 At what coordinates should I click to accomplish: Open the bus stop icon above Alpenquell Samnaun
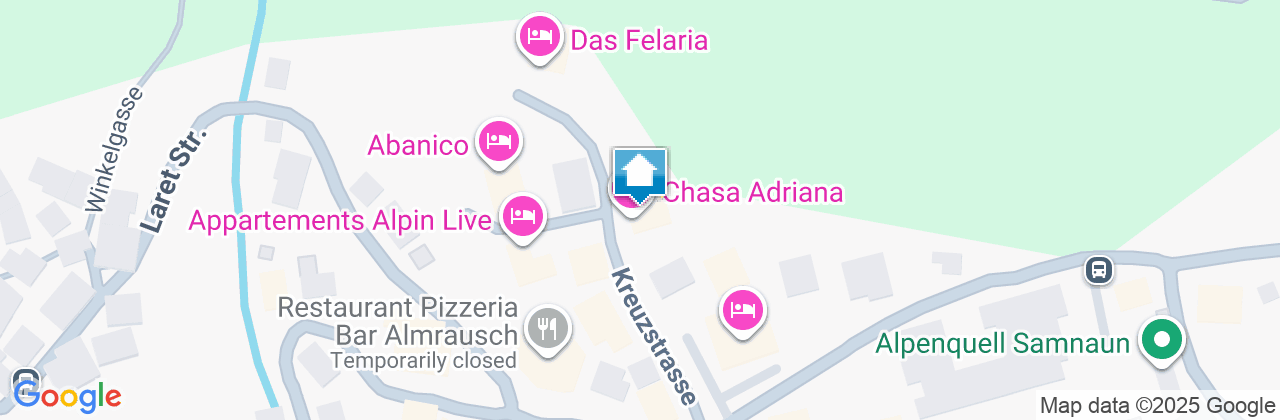pyautogui.click(x=1099, y=269)
